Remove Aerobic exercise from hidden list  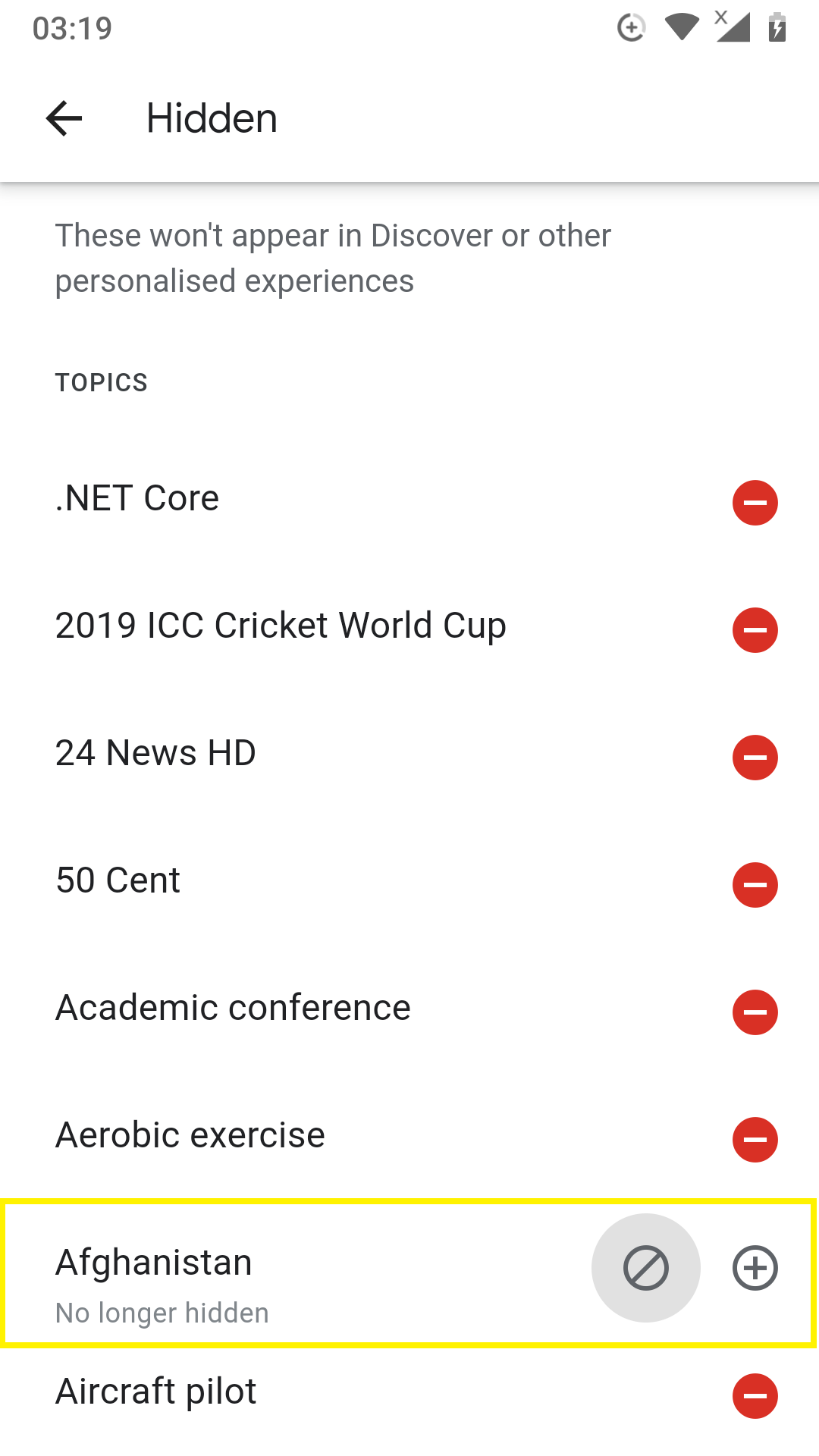[755, 1139]
